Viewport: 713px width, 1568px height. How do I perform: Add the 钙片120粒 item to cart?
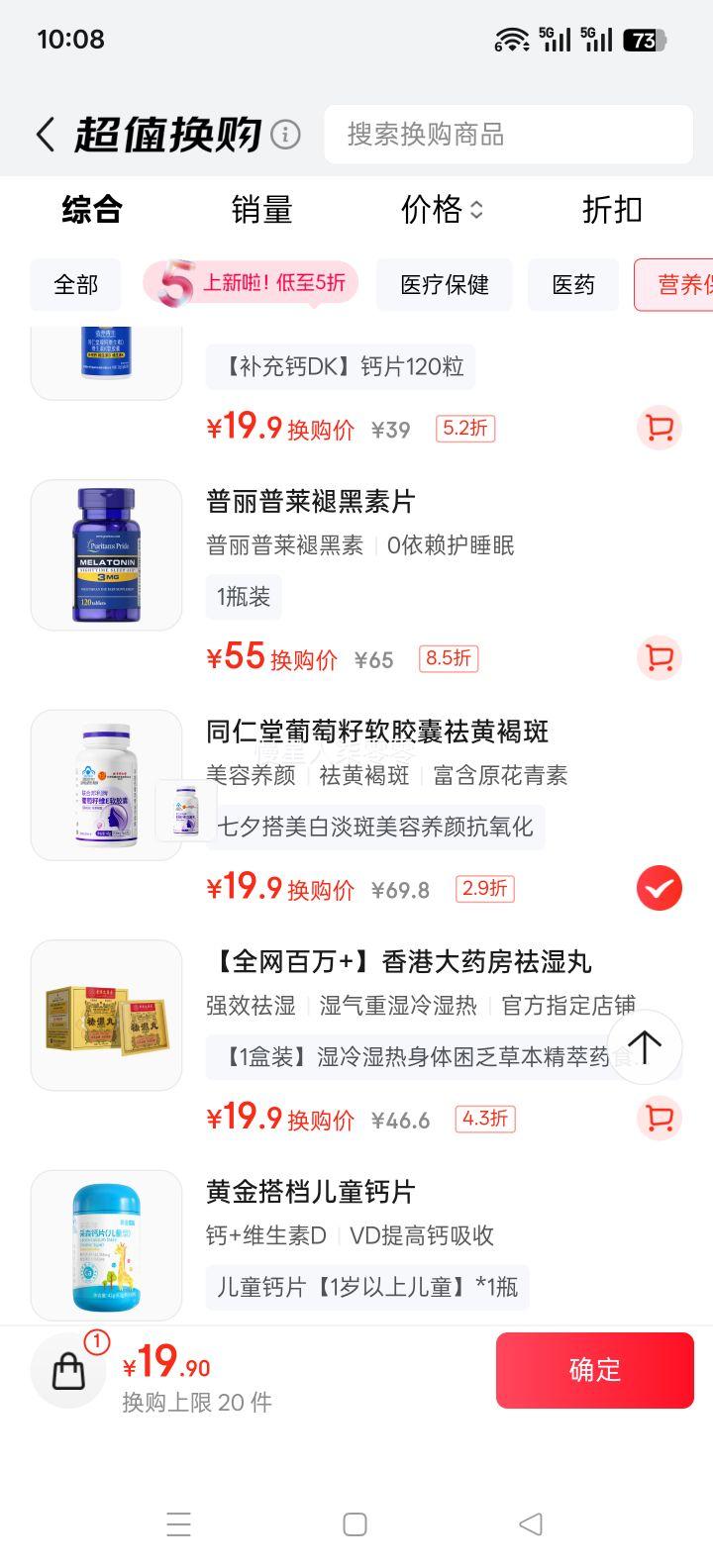(659, 428)
